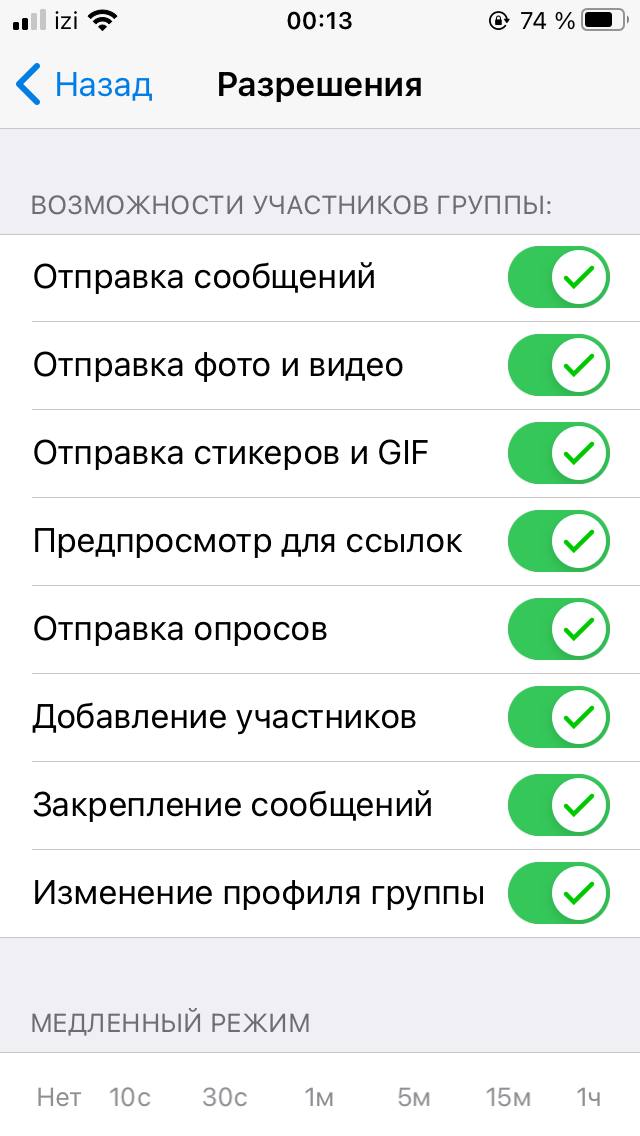Disable the Отправка сообщений permission
This screenshot has width=640, height=1136.
(559, 277)
